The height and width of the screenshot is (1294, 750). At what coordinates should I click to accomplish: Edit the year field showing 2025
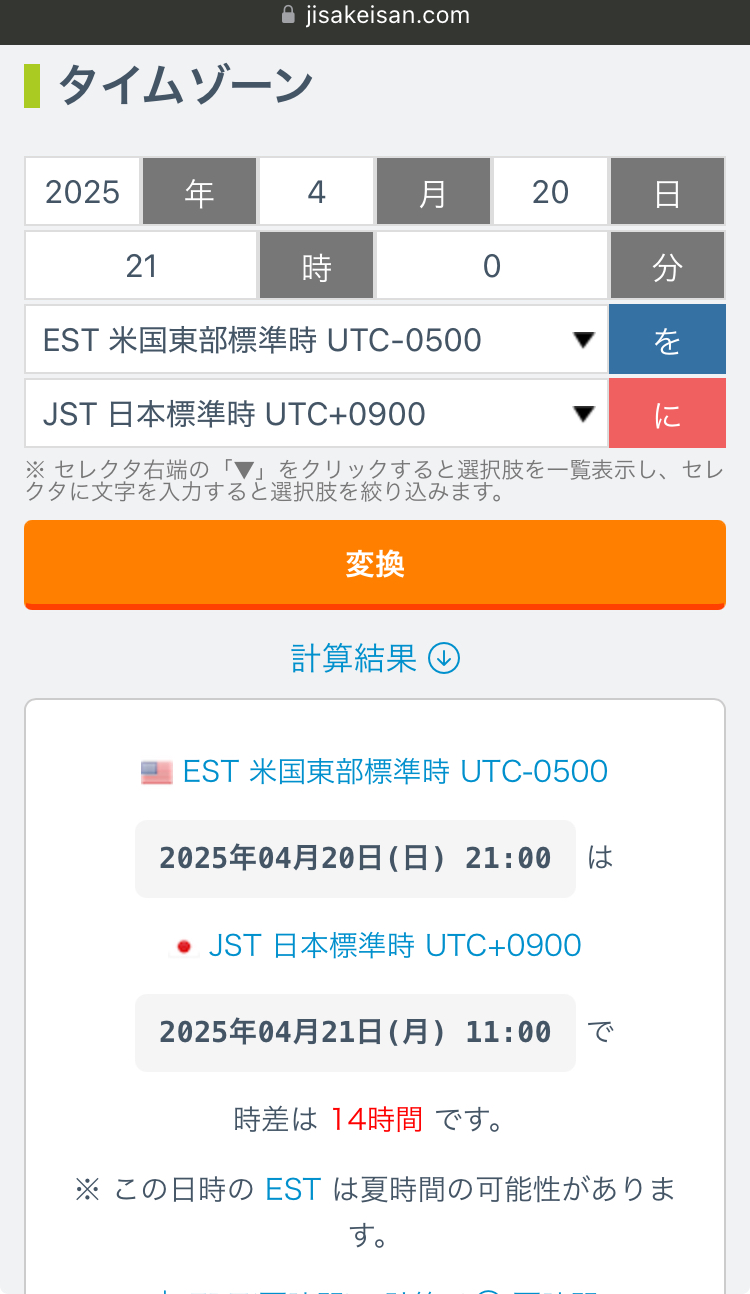[x=83, y=192]
